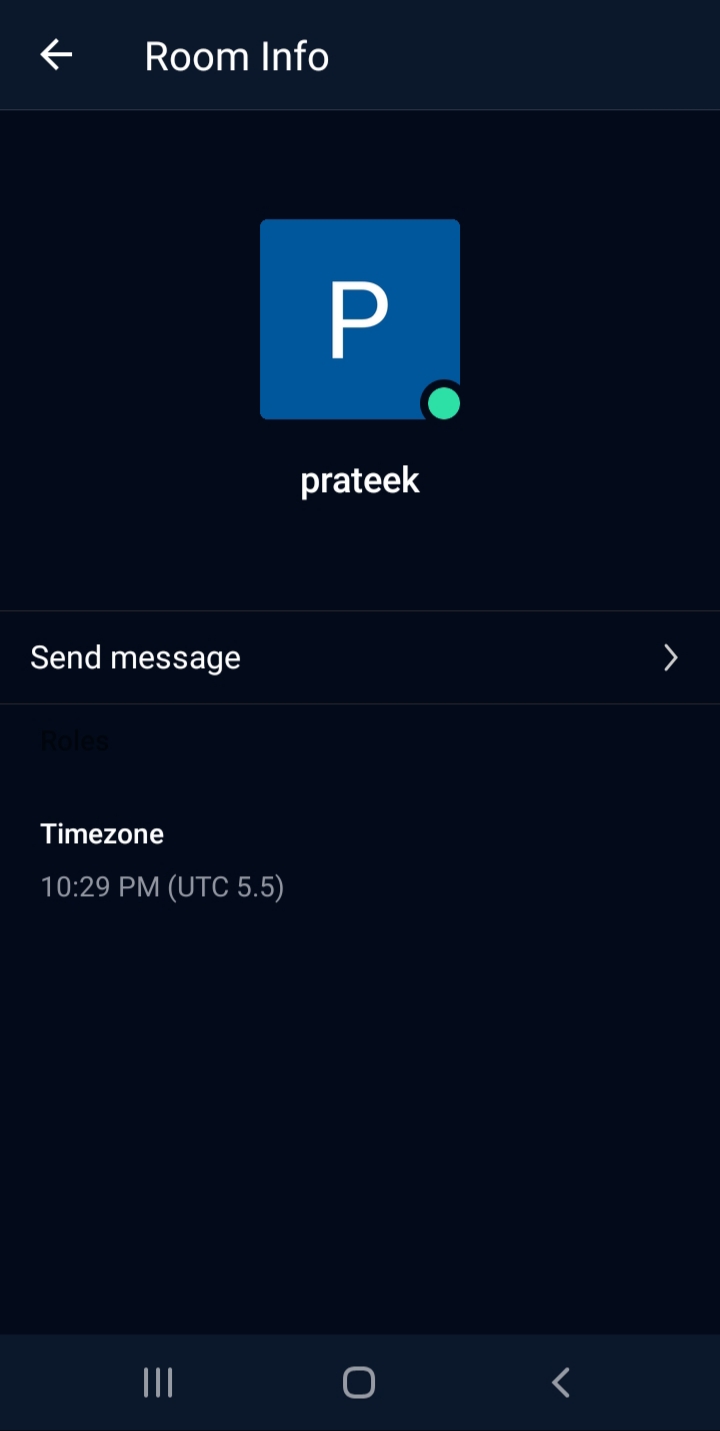Tap the system home button
The height and width of the screenshot is (1431, 720).
pyautogui.click(x=359, y=1383)
